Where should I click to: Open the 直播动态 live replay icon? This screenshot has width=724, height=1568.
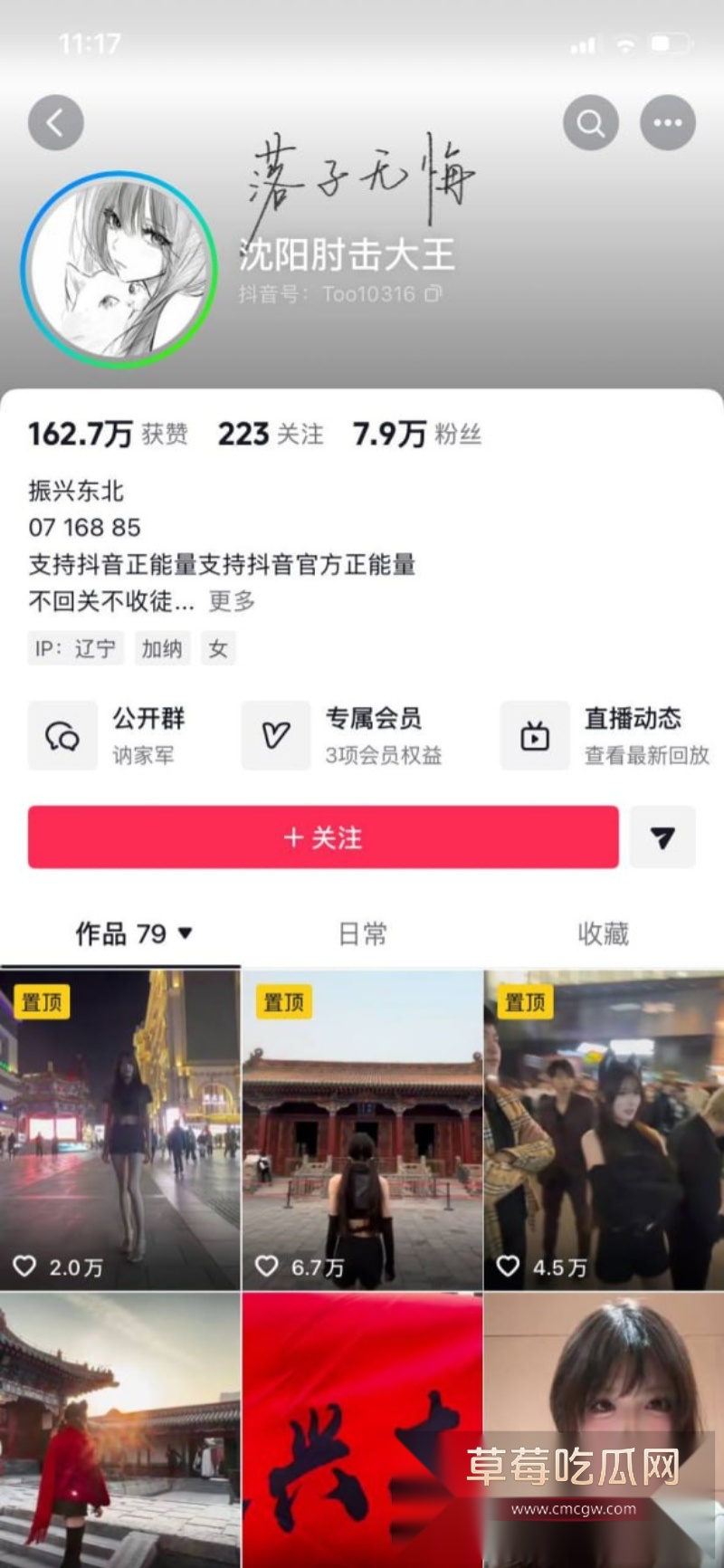[534, 735]
